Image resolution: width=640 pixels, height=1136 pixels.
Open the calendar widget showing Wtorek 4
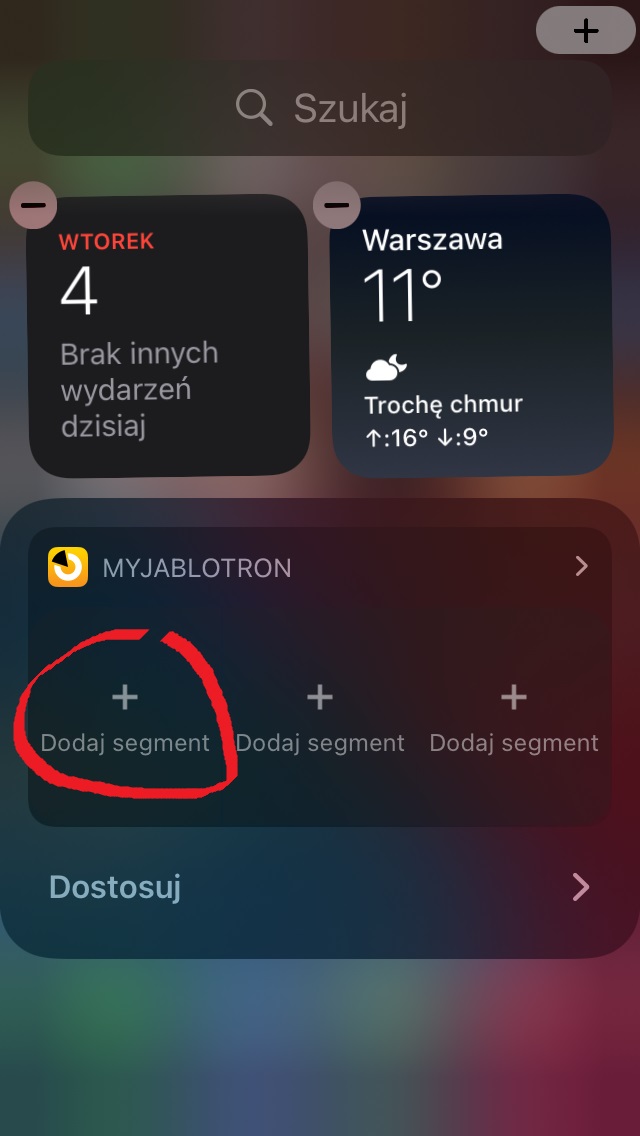pyautogui.click(x=169, y=336)
